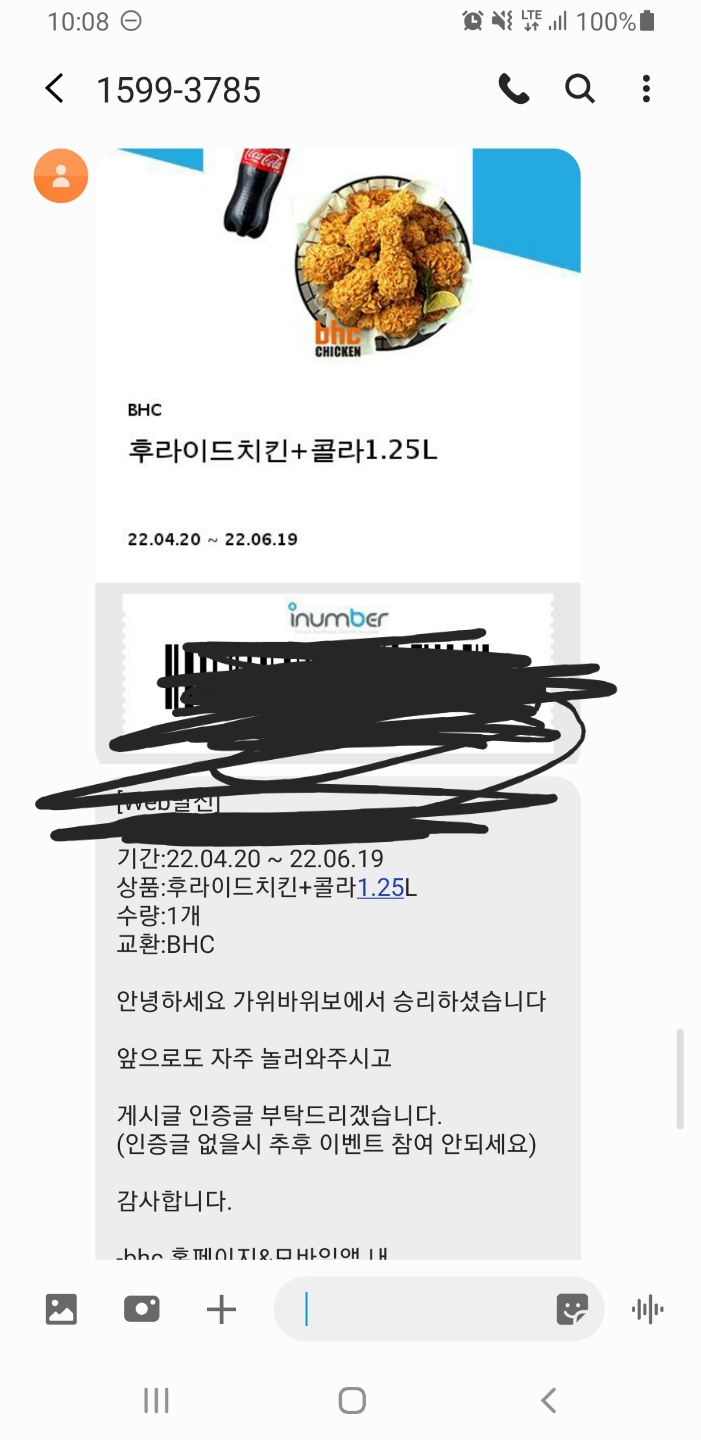Image resolution: width=701 pixels, height=1440 pixels.
Task: Record a voice message
Action: 648,1309
